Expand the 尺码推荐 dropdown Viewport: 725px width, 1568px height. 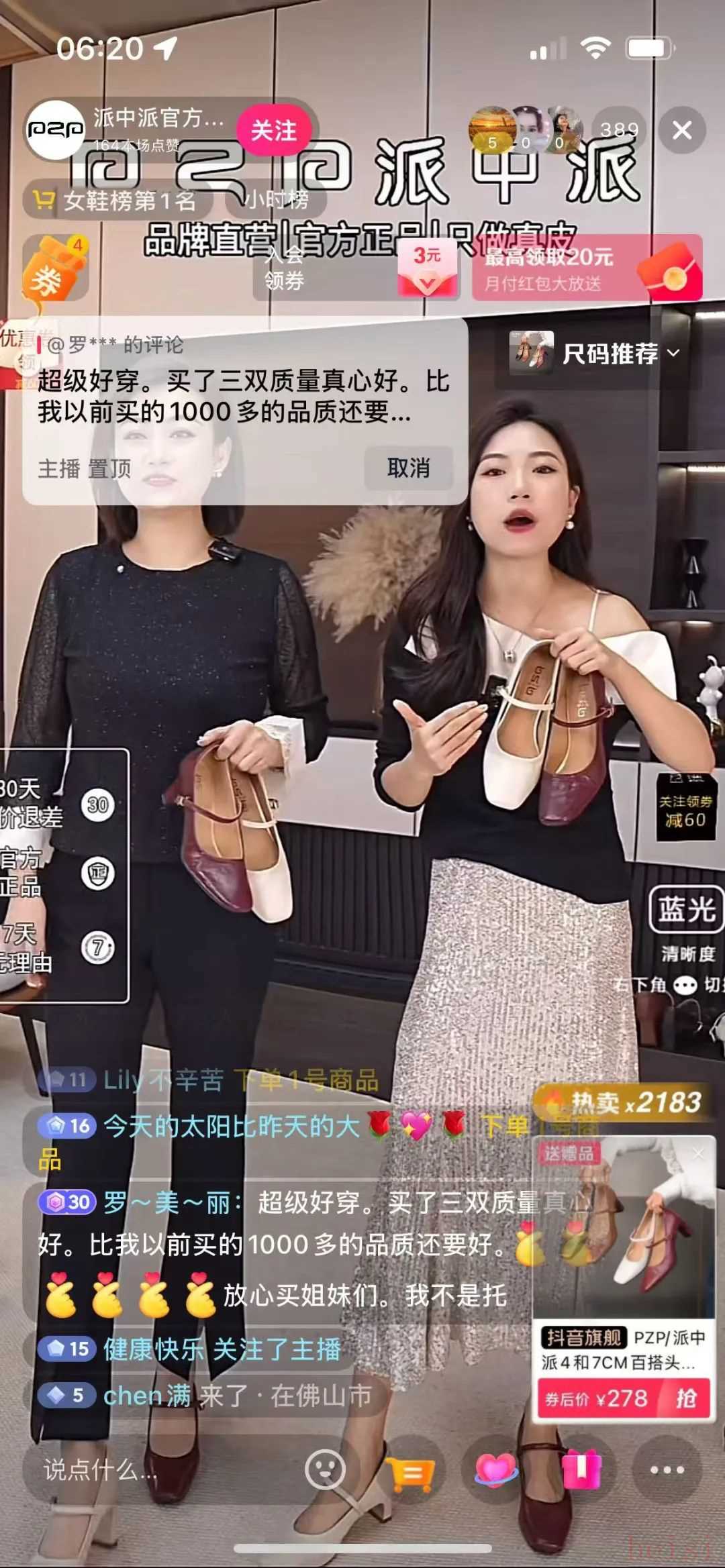click(597, 353)
